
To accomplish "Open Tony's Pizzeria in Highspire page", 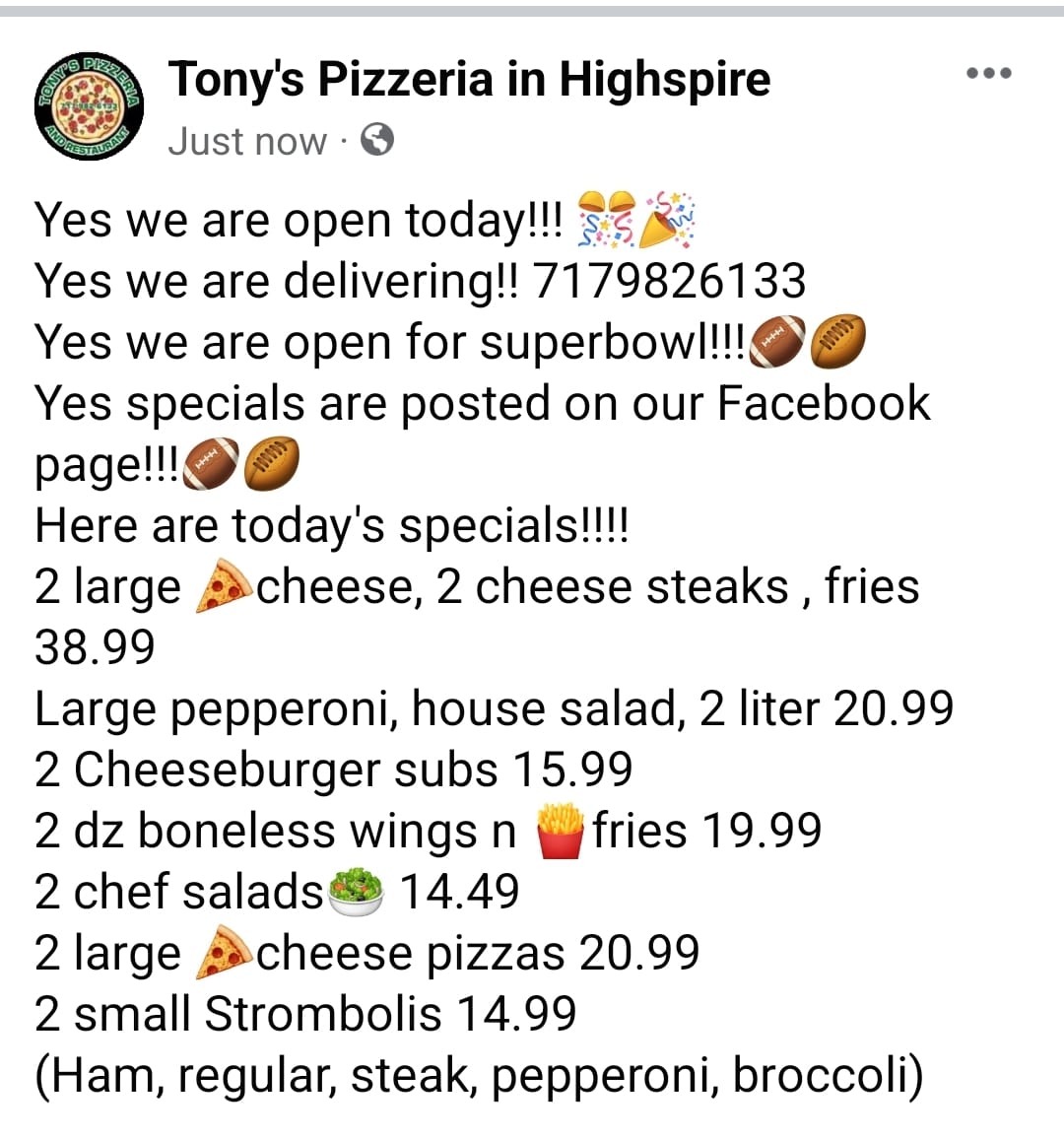I will [471, 80].
